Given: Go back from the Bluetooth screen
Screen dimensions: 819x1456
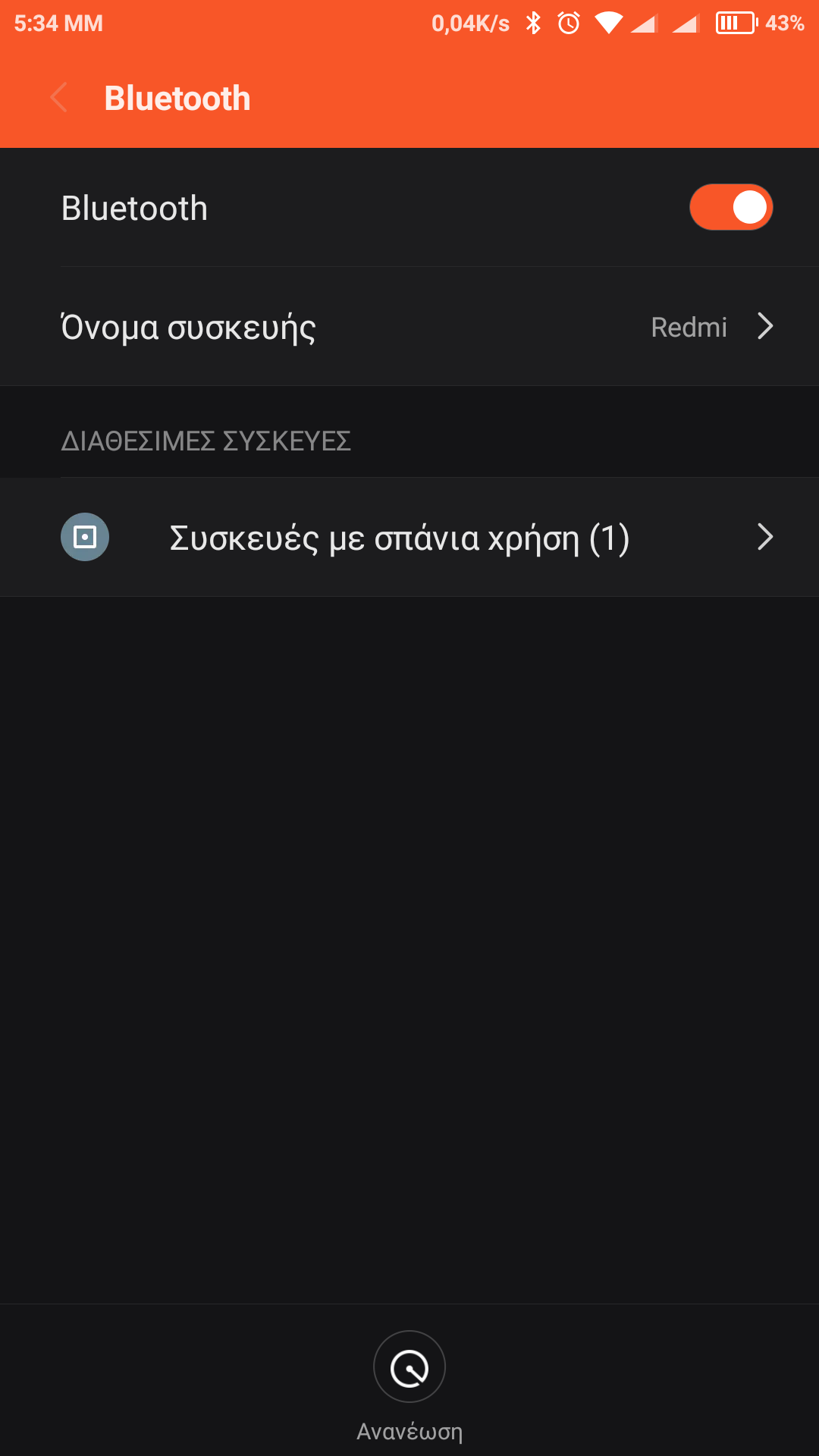Looking at the screenshot, I should point(59,98).
